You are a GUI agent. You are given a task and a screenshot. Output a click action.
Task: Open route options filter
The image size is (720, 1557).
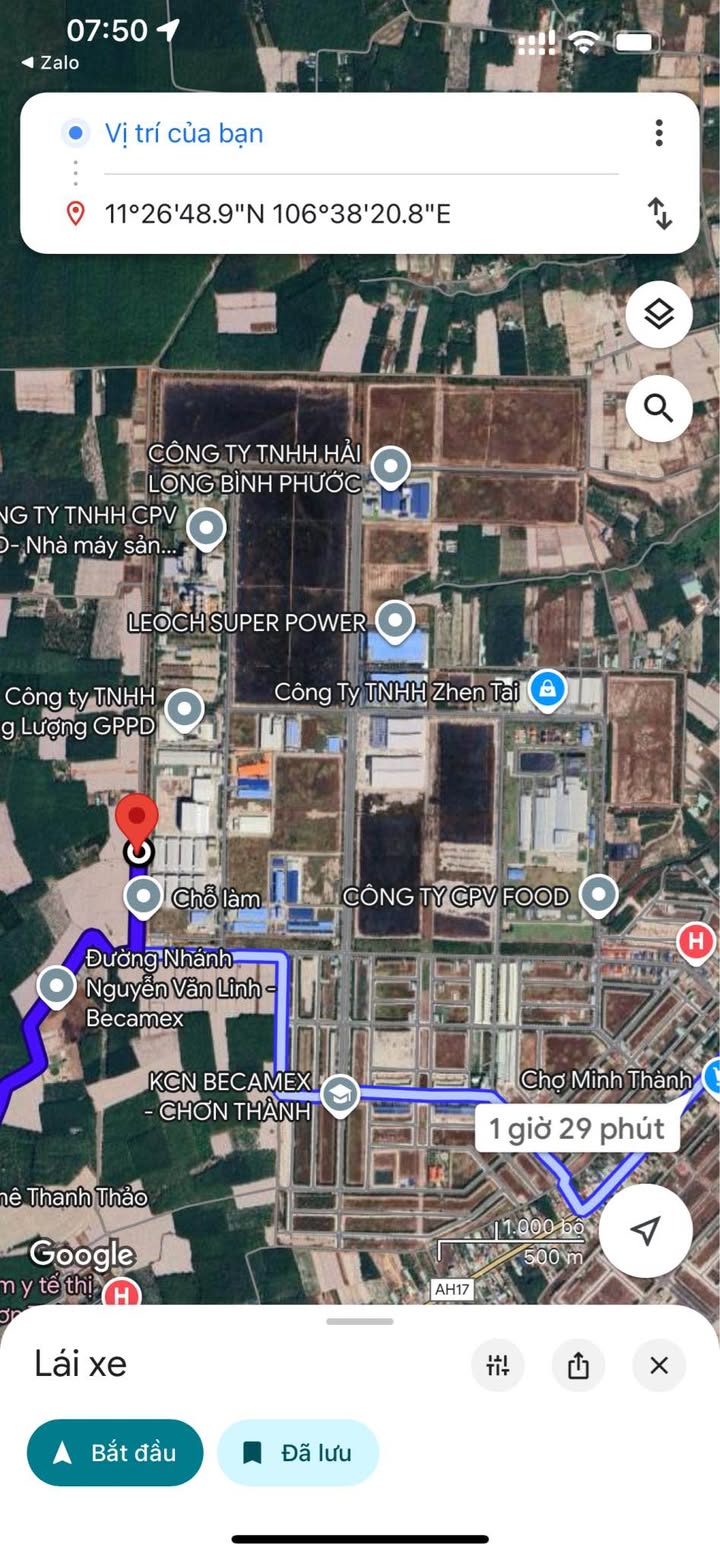pyautogui.click(x=498, y=1365)
